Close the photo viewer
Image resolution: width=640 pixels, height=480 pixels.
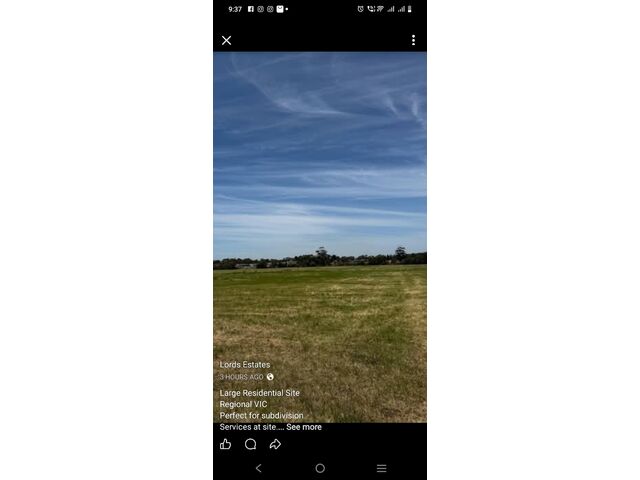point(226,40)
